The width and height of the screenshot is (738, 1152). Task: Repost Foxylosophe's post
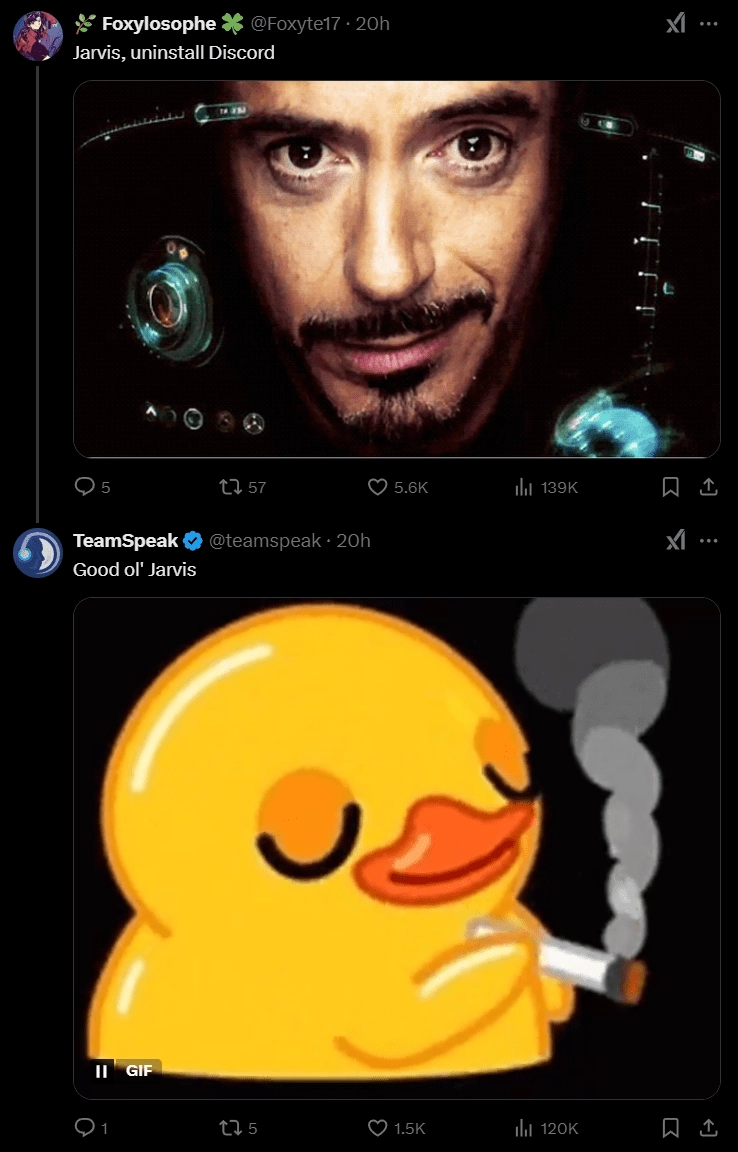tap(231, 487)
